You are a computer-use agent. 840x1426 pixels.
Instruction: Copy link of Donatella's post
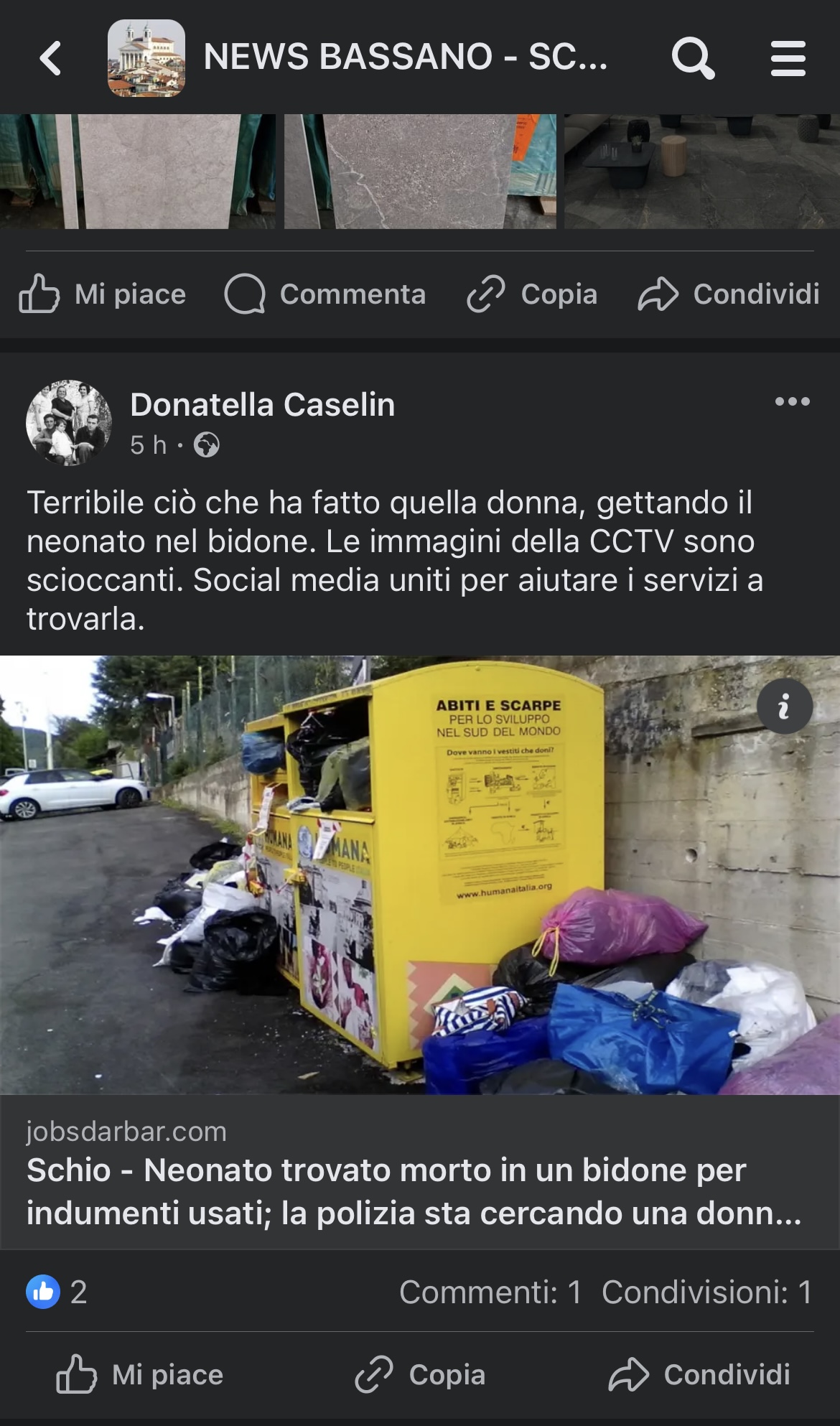pyautogui.click(x=420, y=1375)
